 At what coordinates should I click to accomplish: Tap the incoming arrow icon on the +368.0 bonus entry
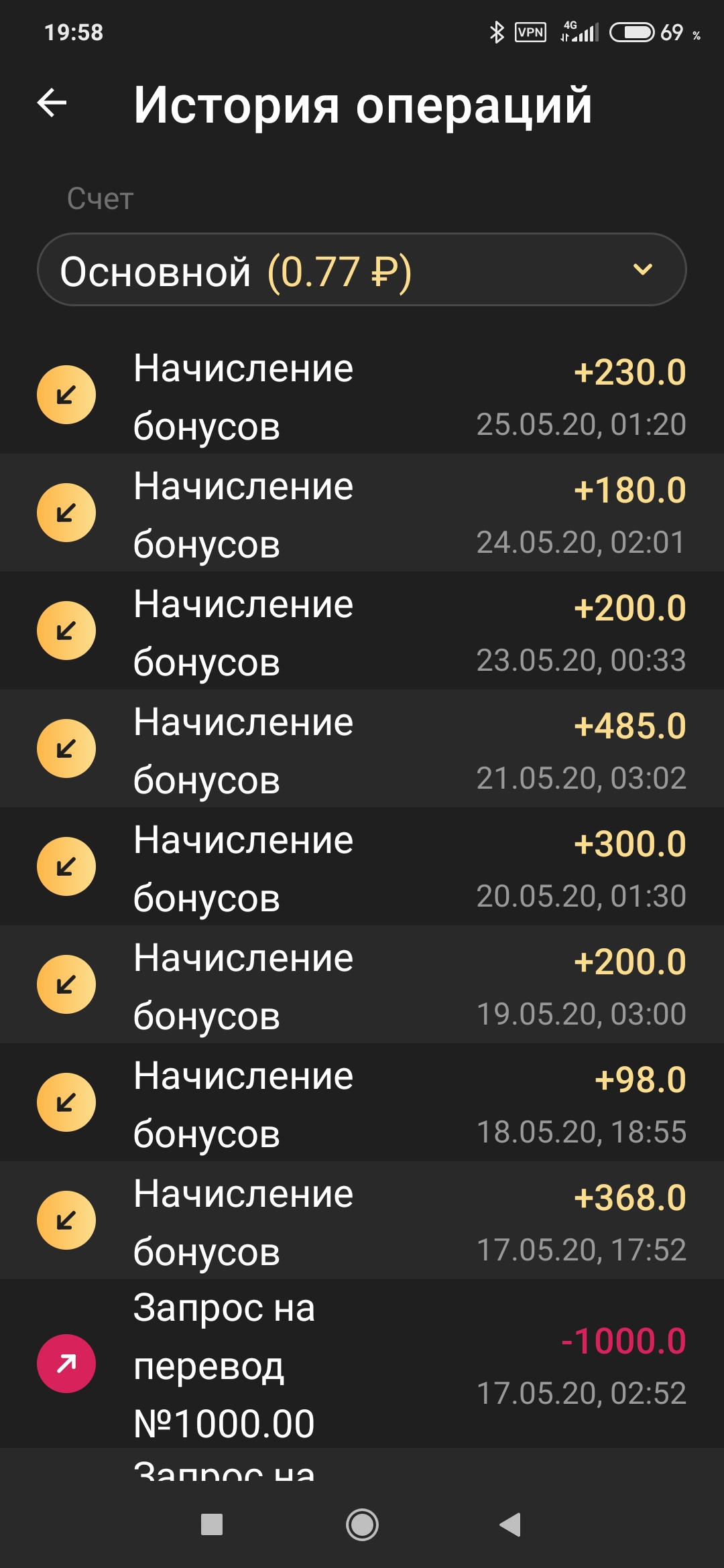coord(65,1220)
